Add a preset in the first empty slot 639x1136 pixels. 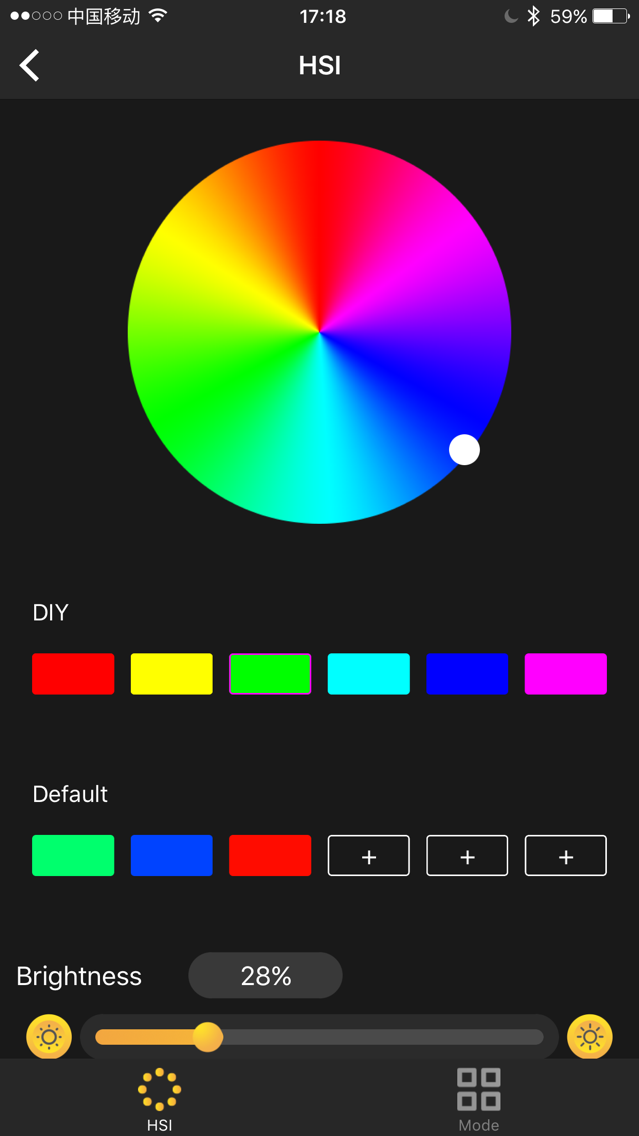point(369,856)
